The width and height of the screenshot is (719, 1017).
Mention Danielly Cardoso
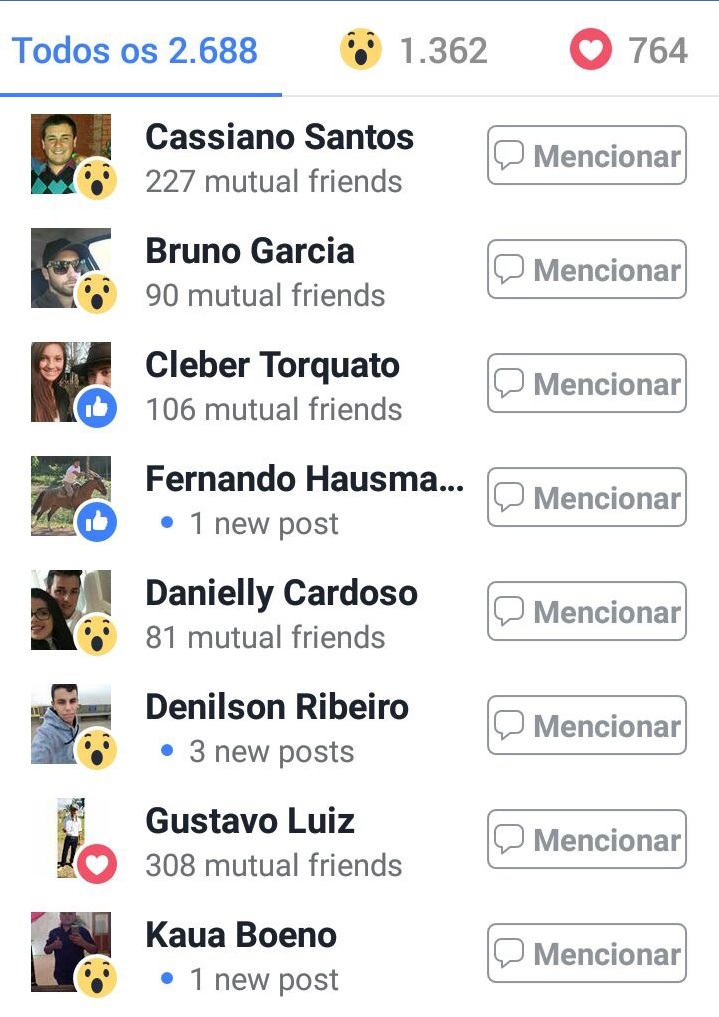click(x=587, y=612)
